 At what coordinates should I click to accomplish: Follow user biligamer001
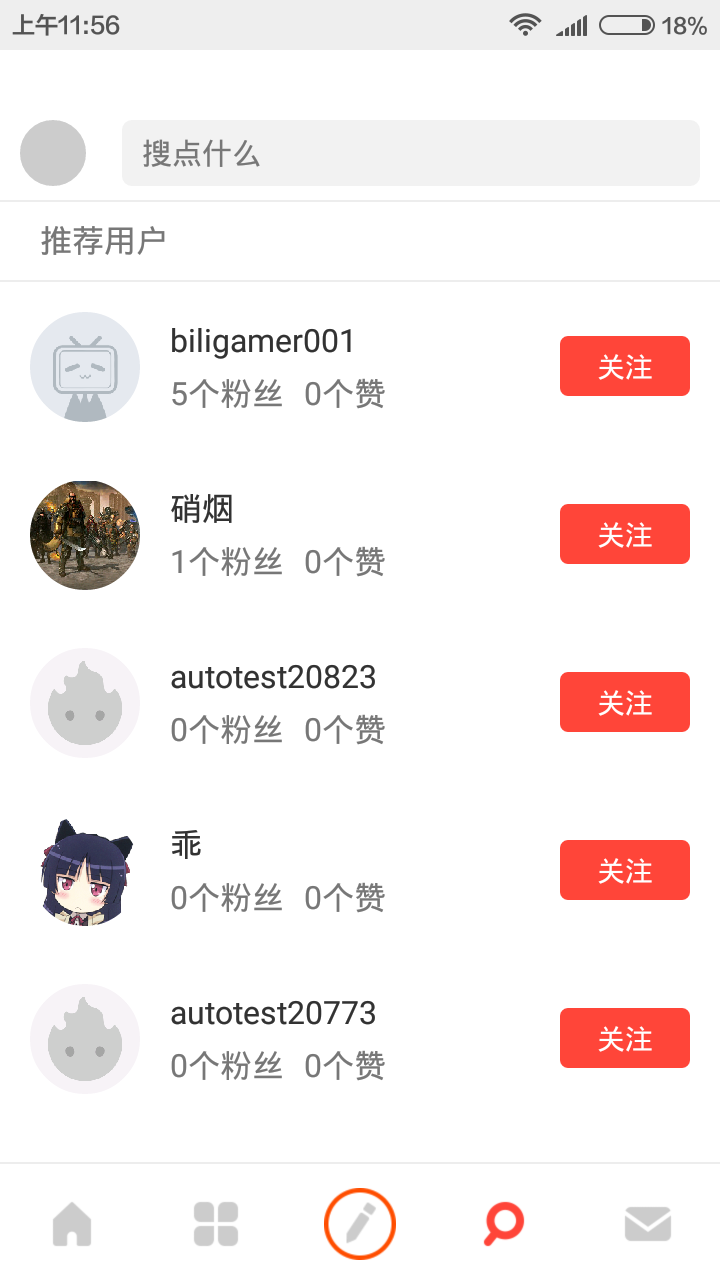tap(624, 366)
